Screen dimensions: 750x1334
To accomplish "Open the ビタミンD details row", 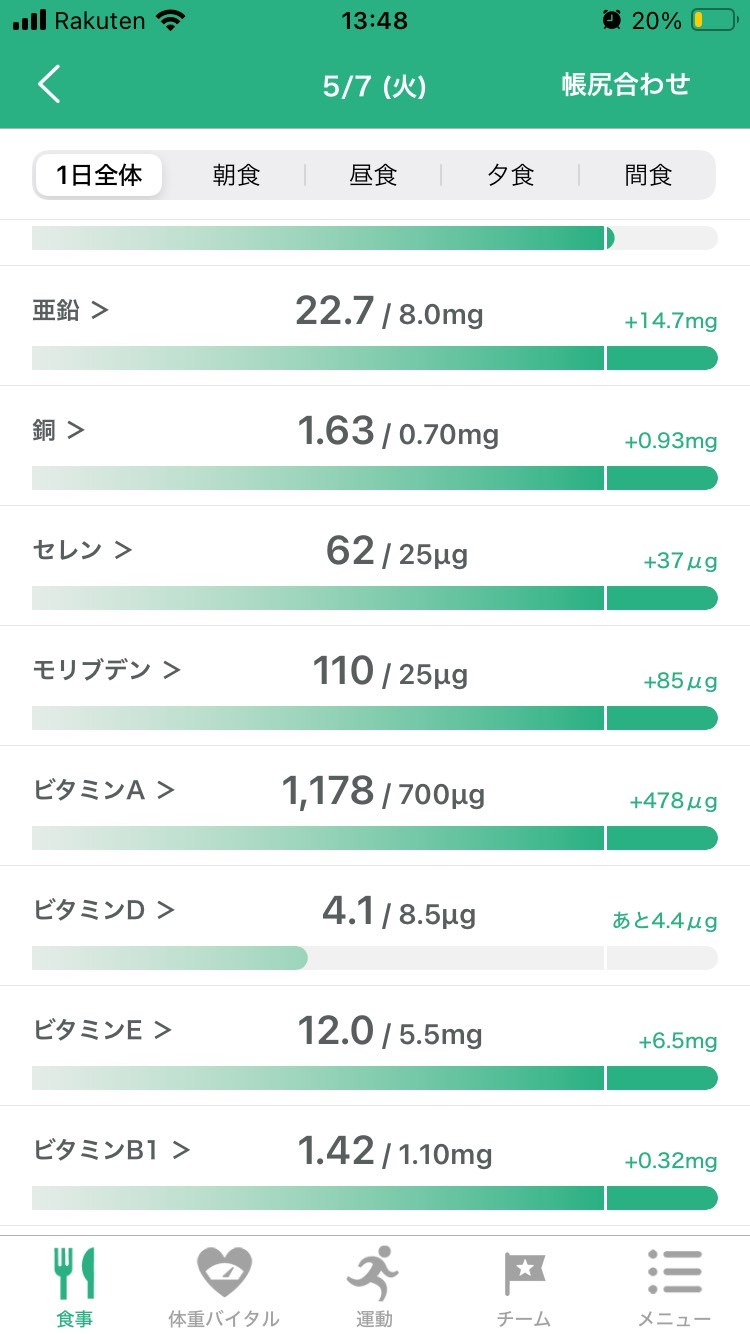I will 375,926.
